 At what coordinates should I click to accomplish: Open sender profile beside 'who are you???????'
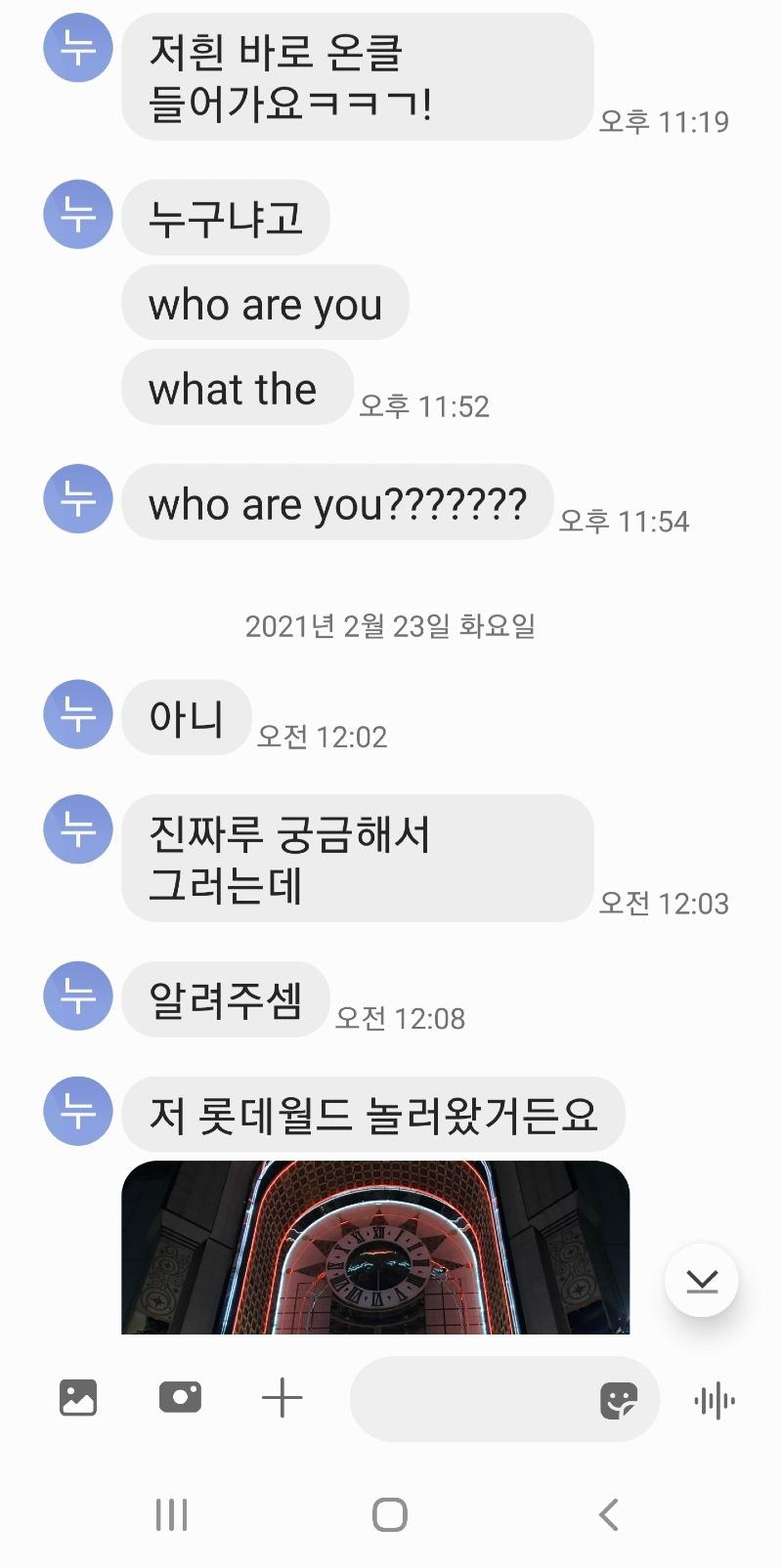pyautogui.click(x=78, y=499)
